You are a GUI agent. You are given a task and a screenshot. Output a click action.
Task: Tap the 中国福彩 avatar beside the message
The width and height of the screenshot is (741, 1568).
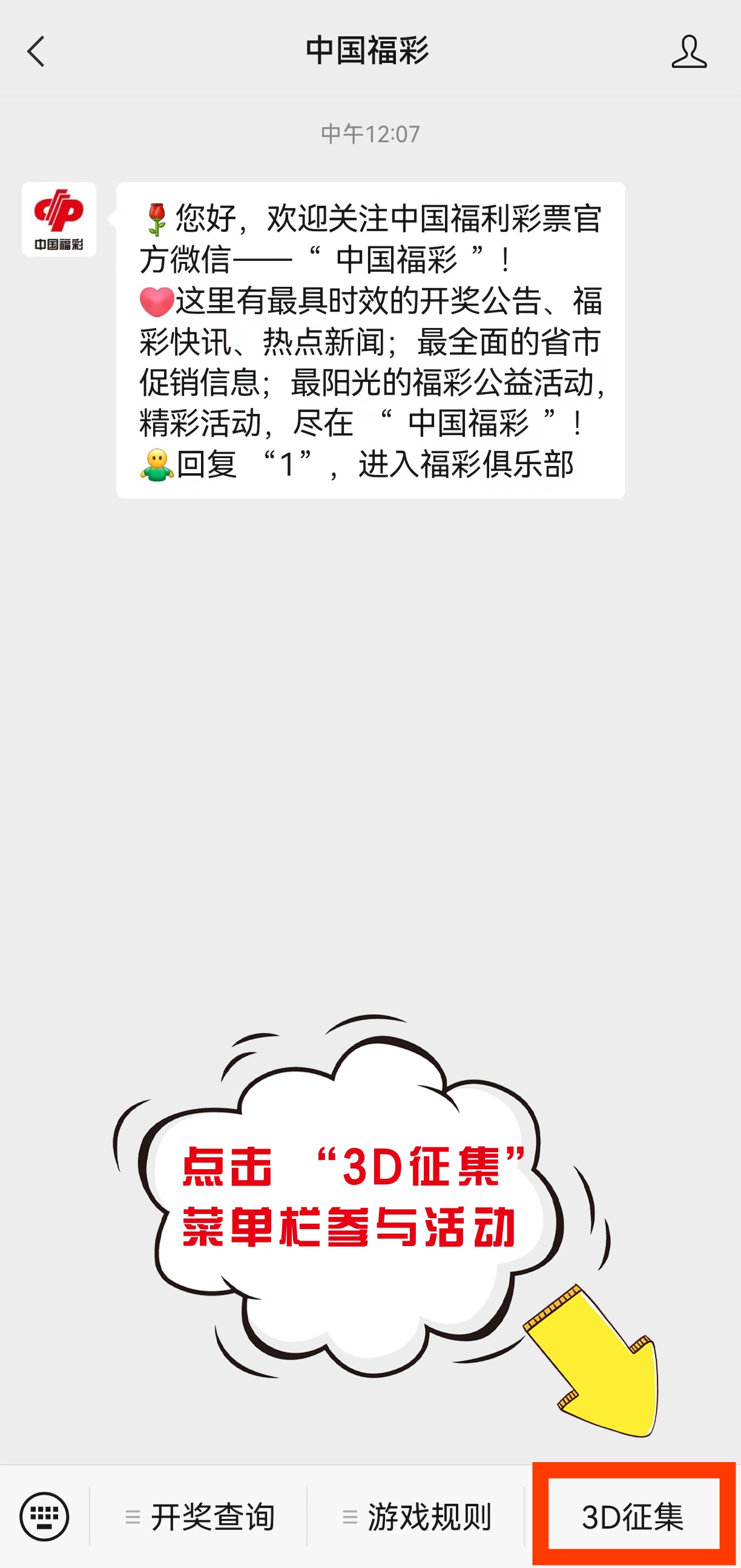(59, 219)
